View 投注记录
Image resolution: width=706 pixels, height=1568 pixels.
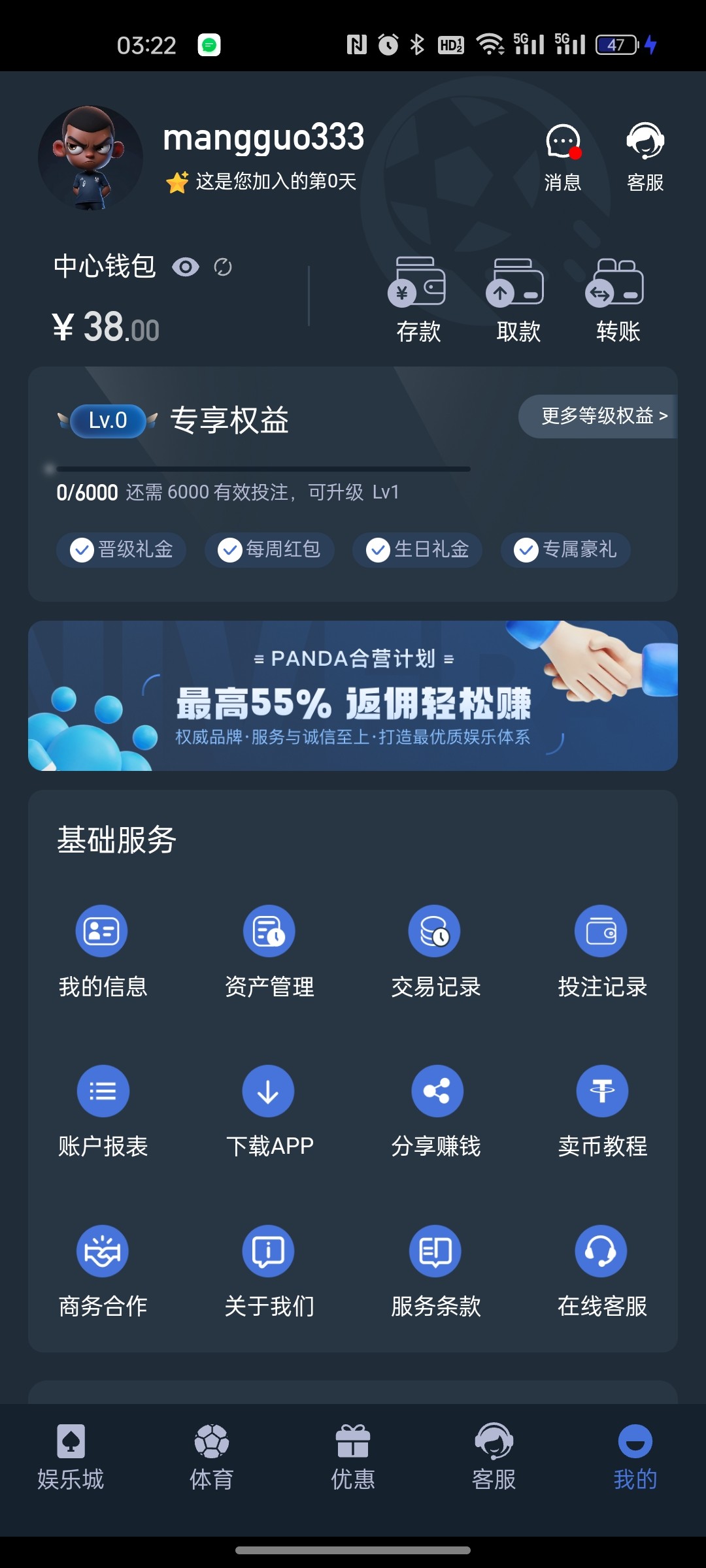[x=602, y=951]
